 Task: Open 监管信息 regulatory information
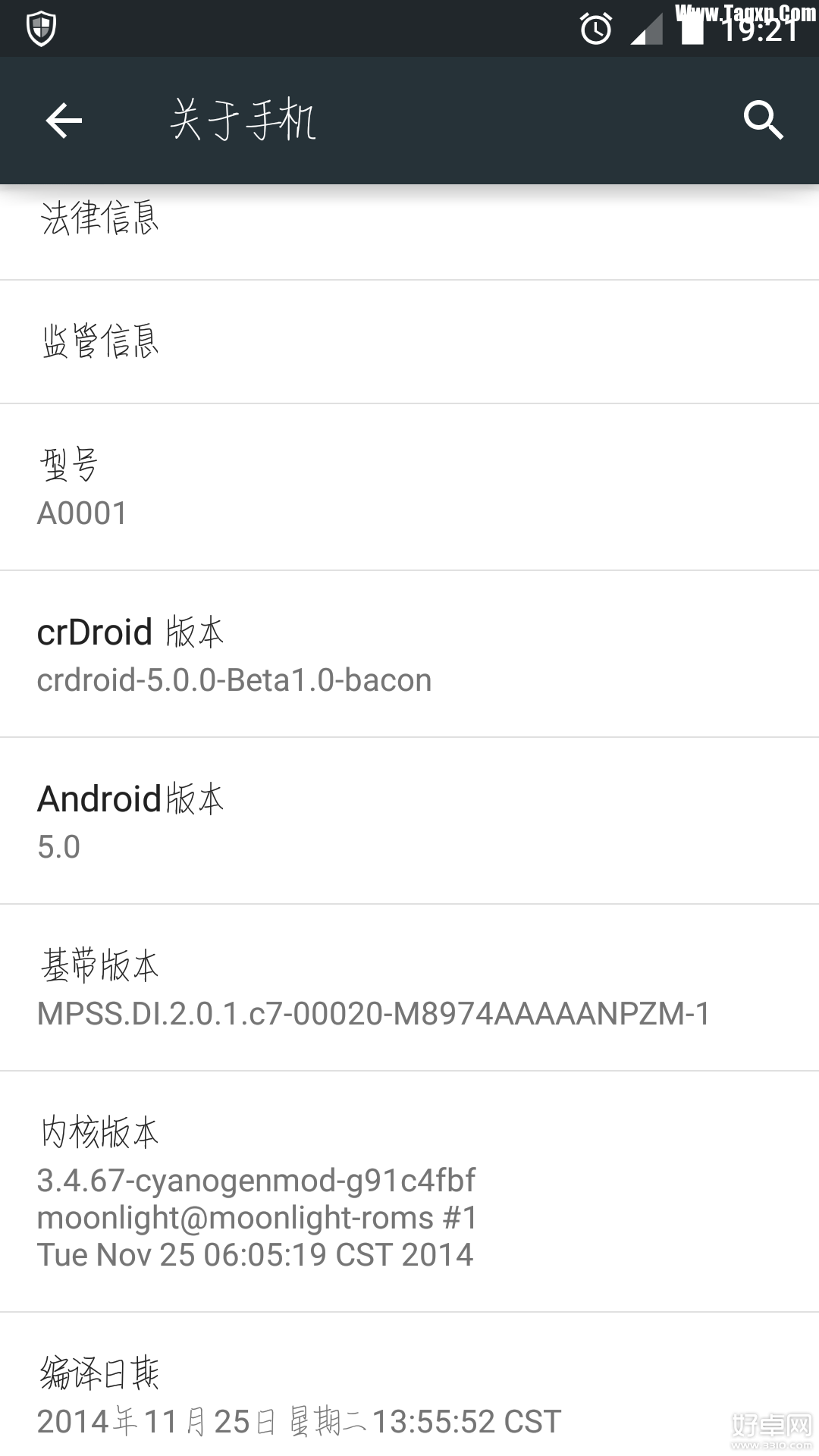click(x=409, y=341)
